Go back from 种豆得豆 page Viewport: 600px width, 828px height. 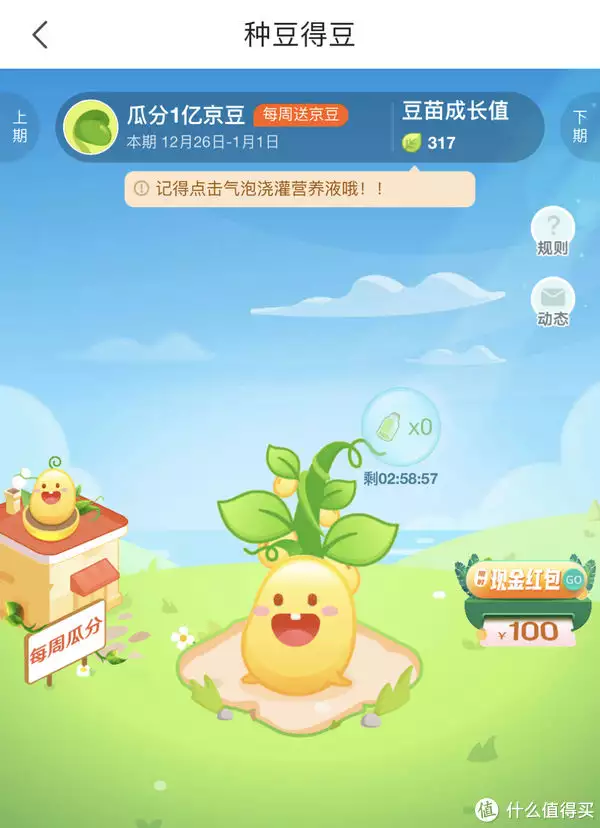pos(40,35)
